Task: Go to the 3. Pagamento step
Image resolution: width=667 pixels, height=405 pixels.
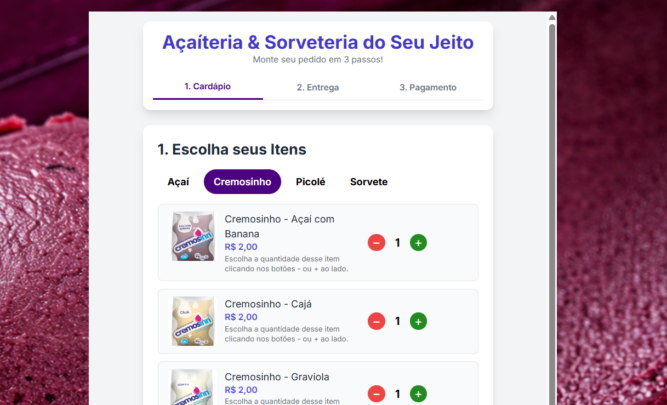Action: tap(427, 87)
